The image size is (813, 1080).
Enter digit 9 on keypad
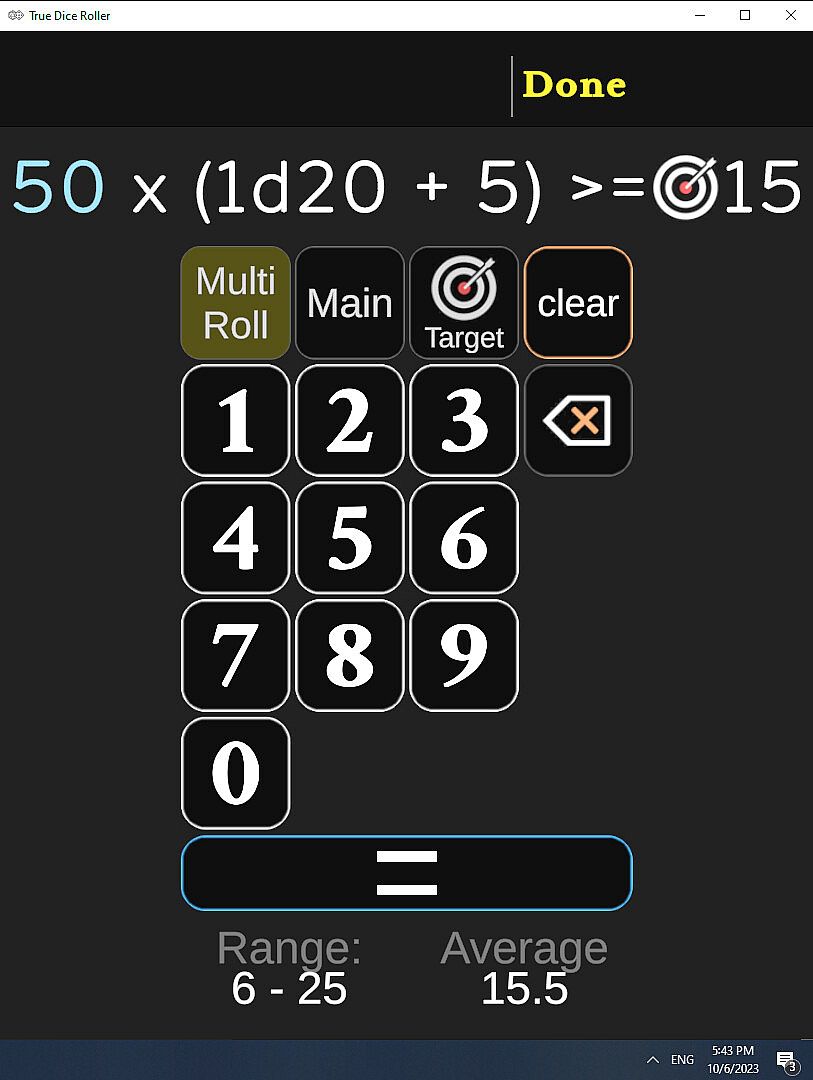click(x=464, y=655)
